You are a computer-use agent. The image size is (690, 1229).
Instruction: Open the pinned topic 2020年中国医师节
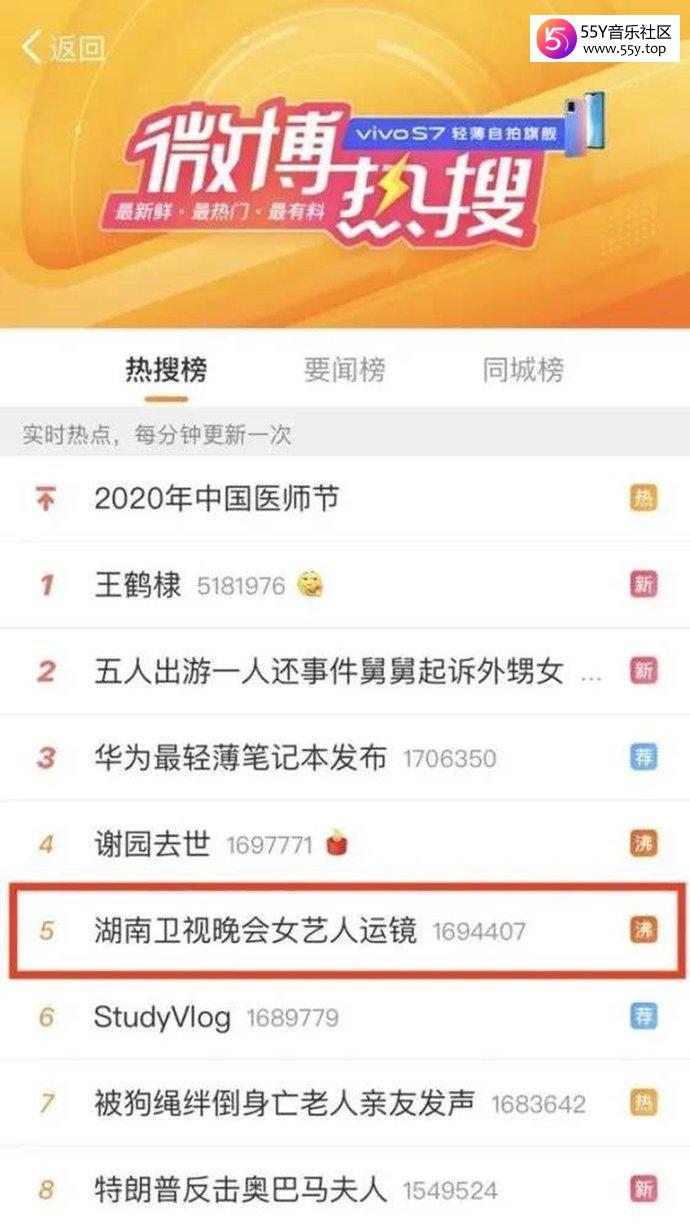click(217, 498)
